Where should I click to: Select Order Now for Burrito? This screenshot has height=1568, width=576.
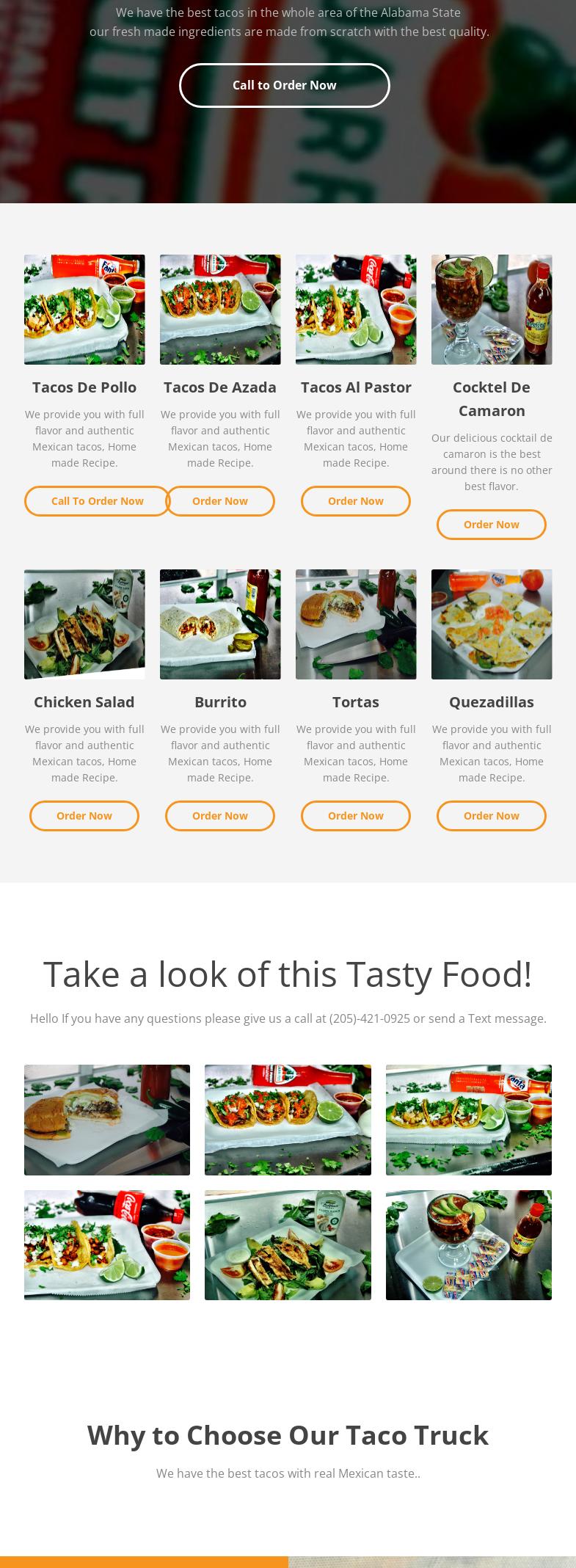(x=220, y=816)
